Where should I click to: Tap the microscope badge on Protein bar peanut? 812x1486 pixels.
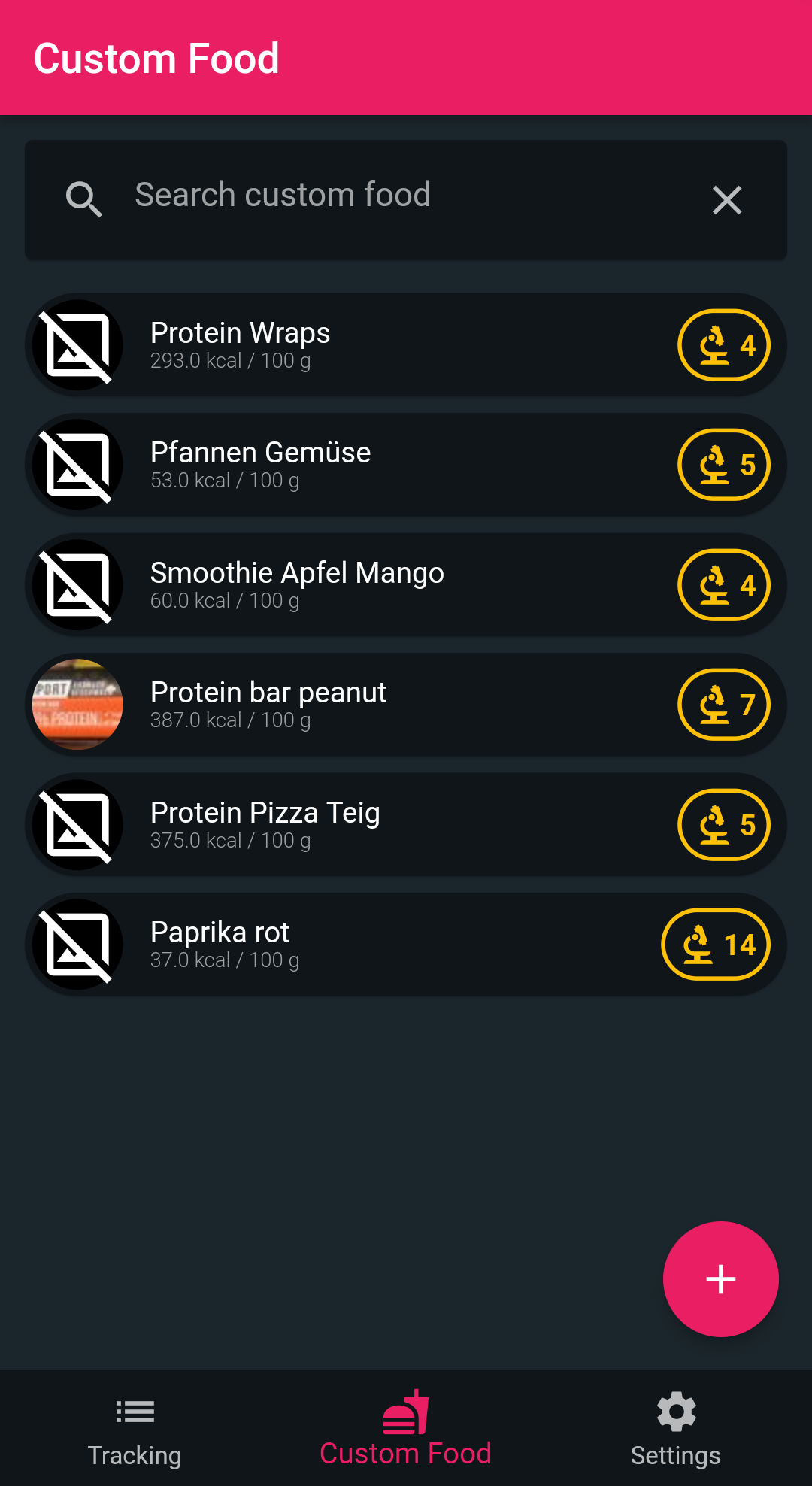(x=724, y=705)
